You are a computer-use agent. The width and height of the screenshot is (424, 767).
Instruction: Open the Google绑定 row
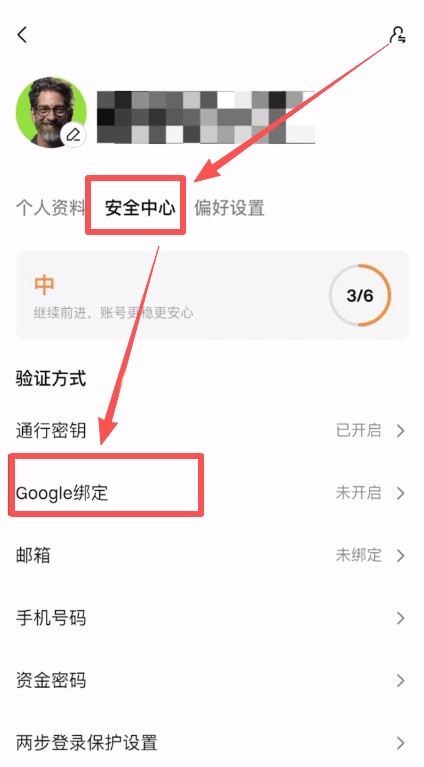(212, 493)
